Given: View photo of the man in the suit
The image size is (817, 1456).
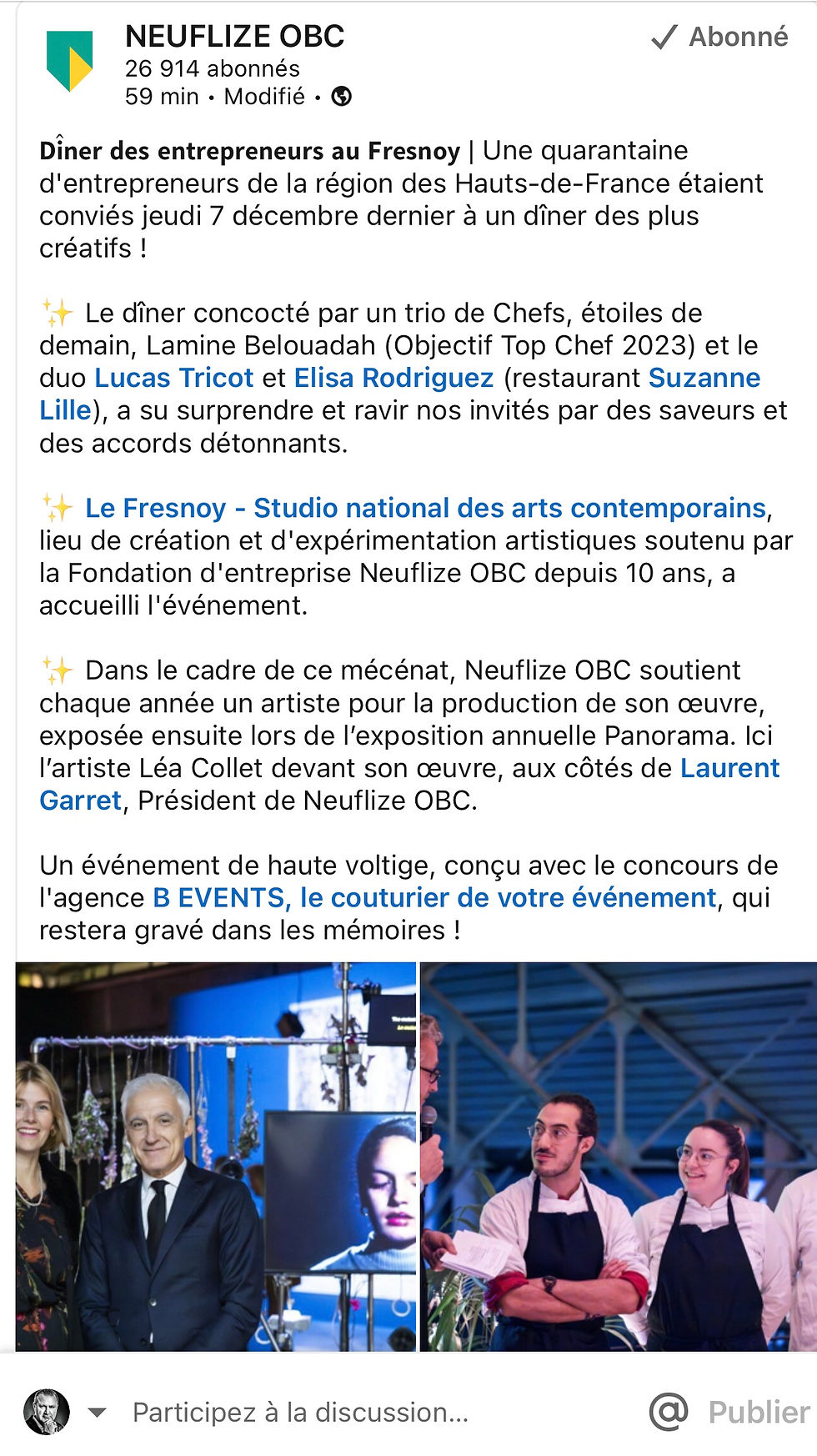Looking at the screenshot, I should [216, 1157].
